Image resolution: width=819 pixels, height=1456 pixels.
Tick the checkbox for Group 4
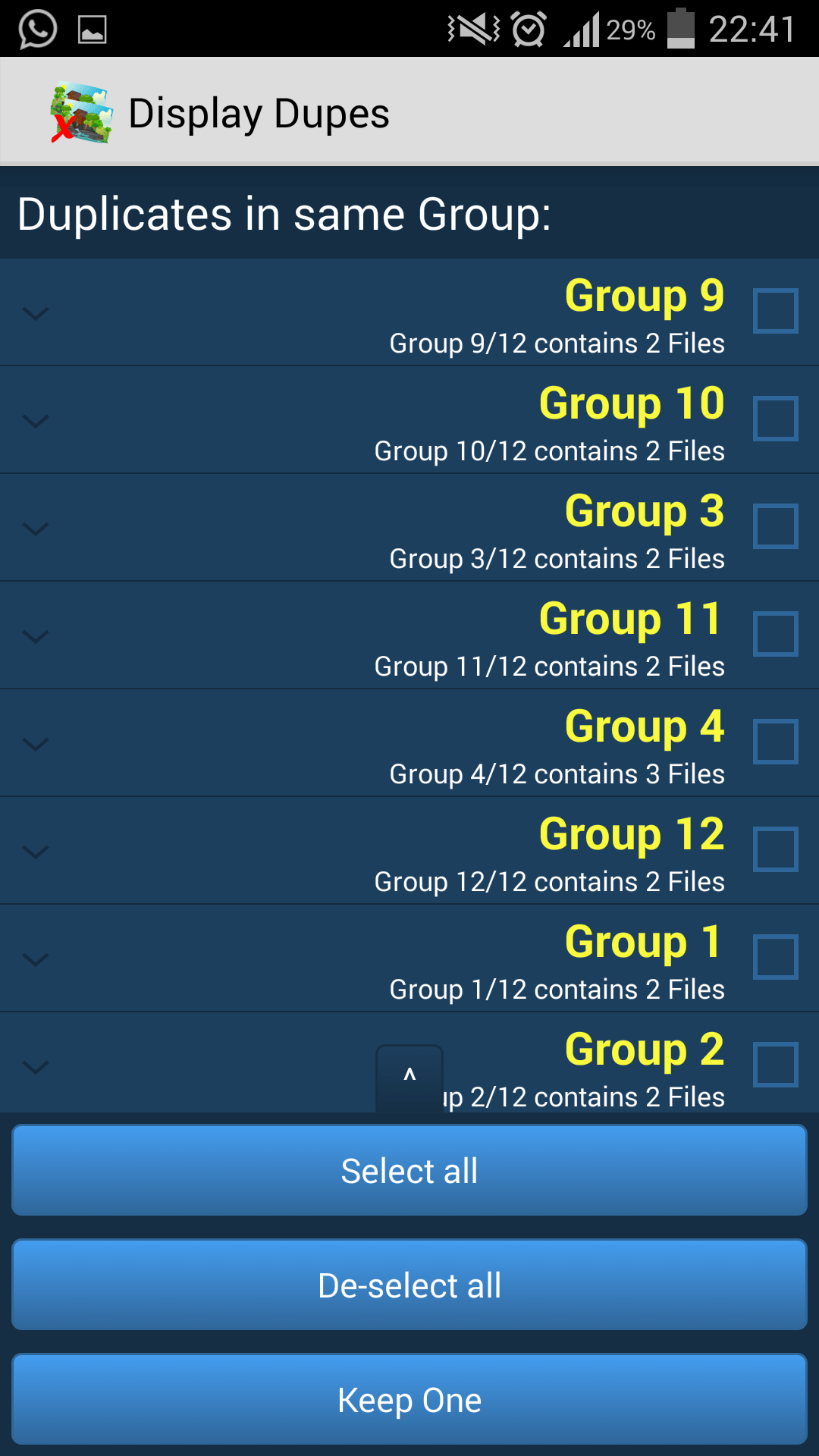point(775,742)
